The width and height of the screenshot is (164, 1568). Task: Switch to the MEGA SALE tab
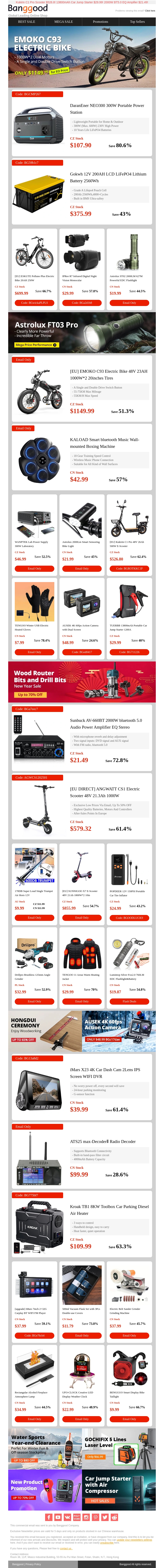click(64, 21)
